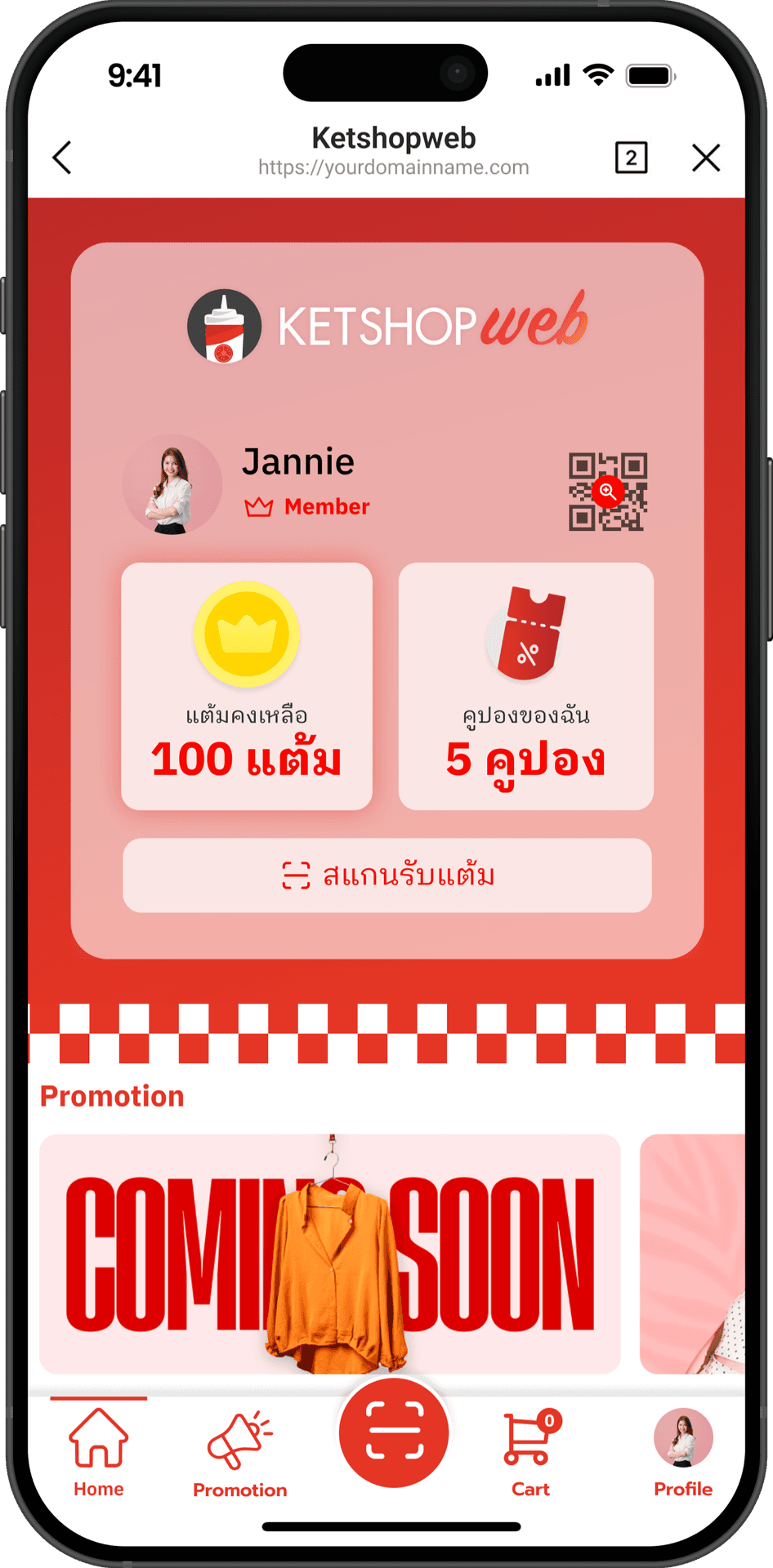773x1568 pixels.
Task: Go back using the left chevron
Action: [x=64, y=158]
